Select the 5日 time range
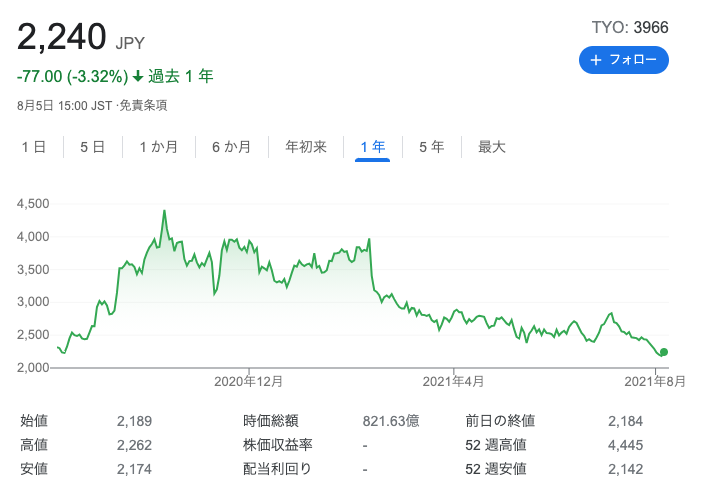Screen dimensions: 702x496 (x=92, y=147)
